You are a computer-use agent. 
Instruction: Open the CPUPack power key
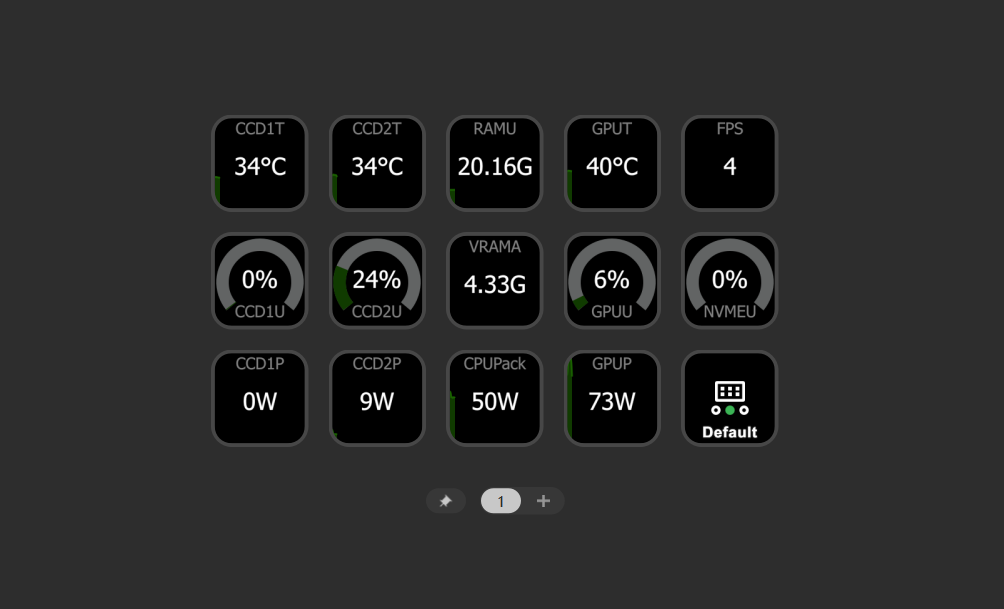[495, 398]
